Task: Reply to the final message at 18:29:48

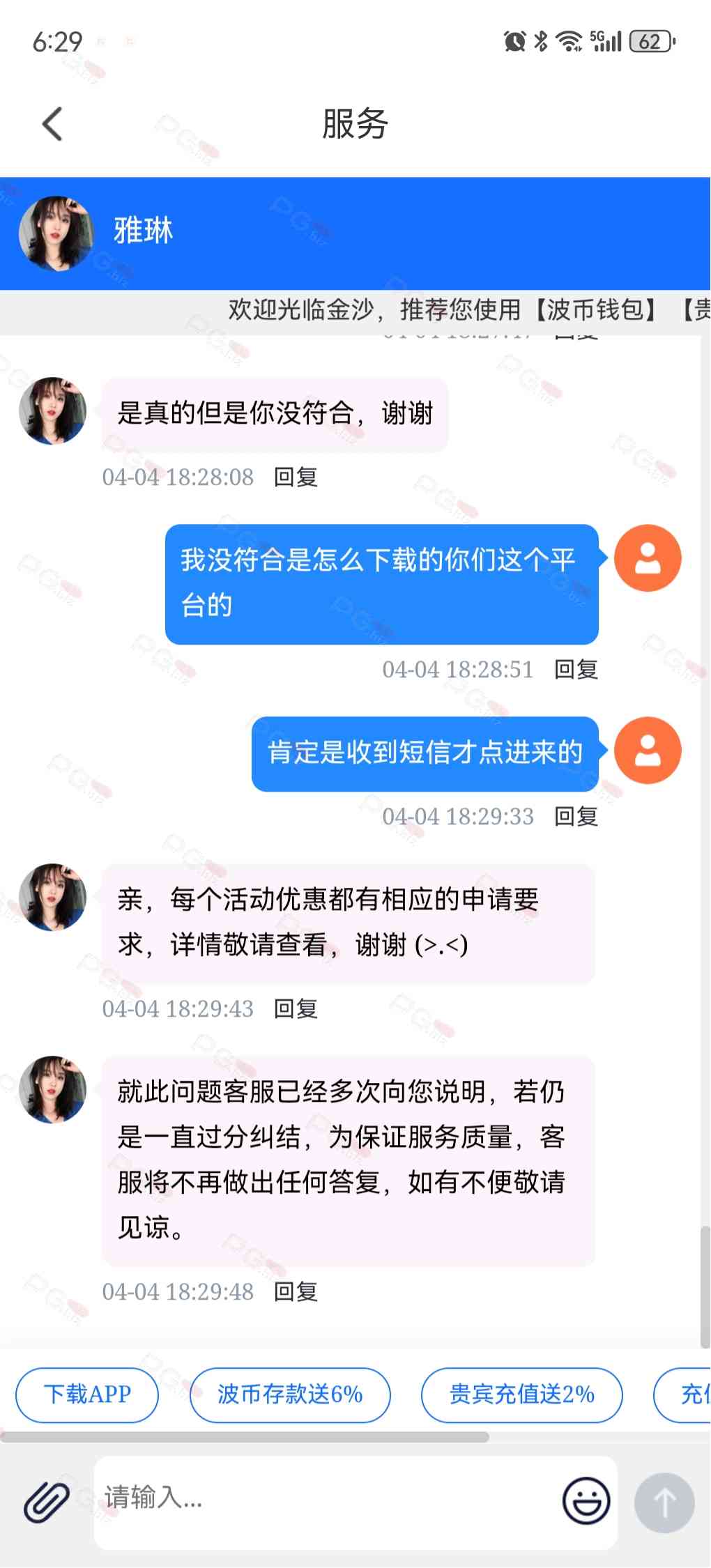Action: (296, 1291)
